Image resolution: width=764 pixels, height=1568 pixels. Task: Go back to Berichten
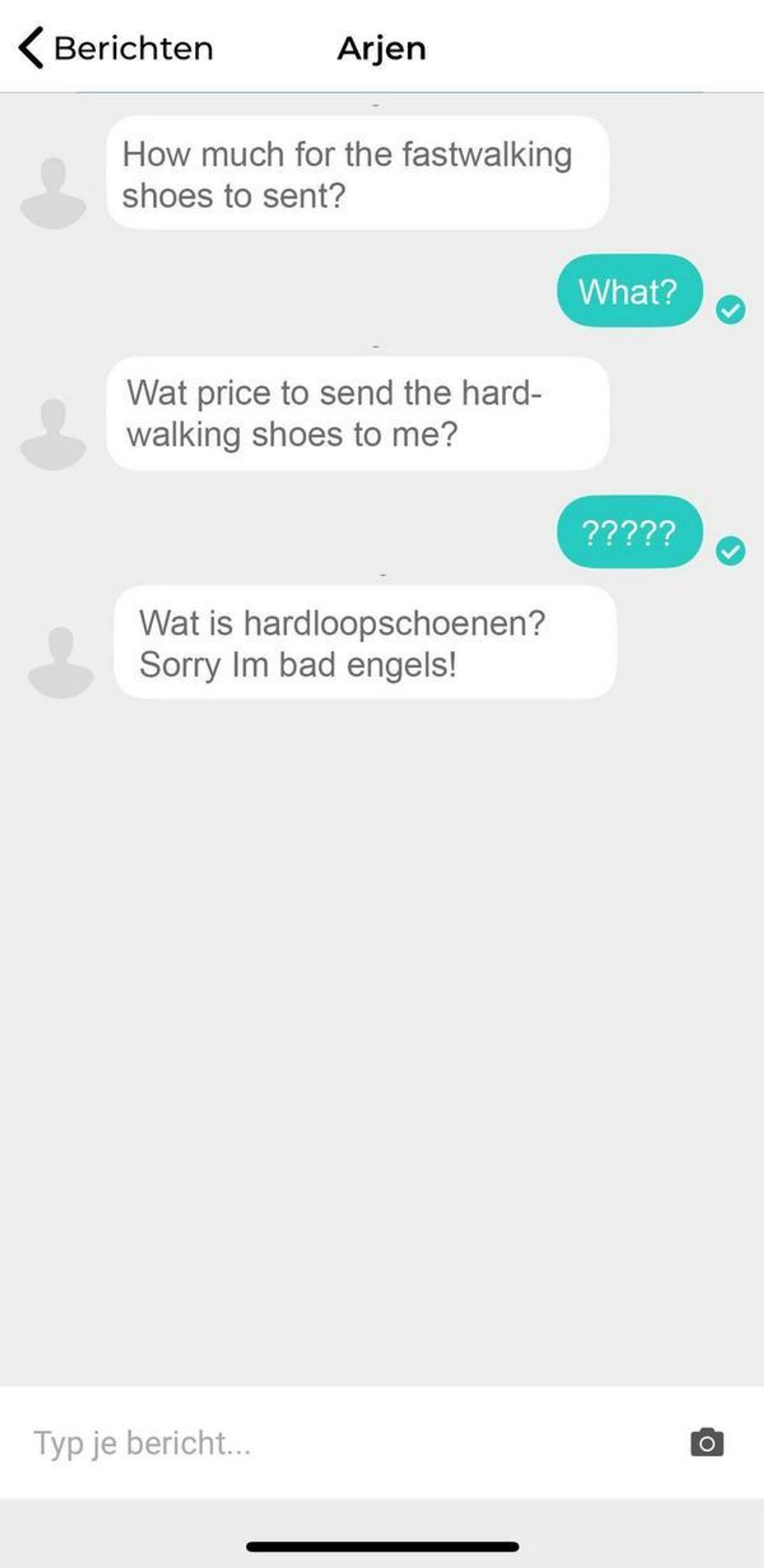(x=115, y=48)
